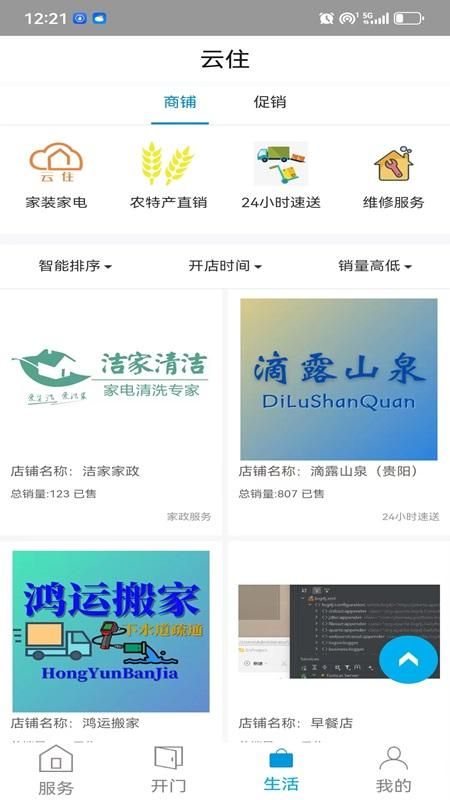The image size is (450, 800).
Task: Switch to the 开门 tab
Action: [x=168, y=769]
